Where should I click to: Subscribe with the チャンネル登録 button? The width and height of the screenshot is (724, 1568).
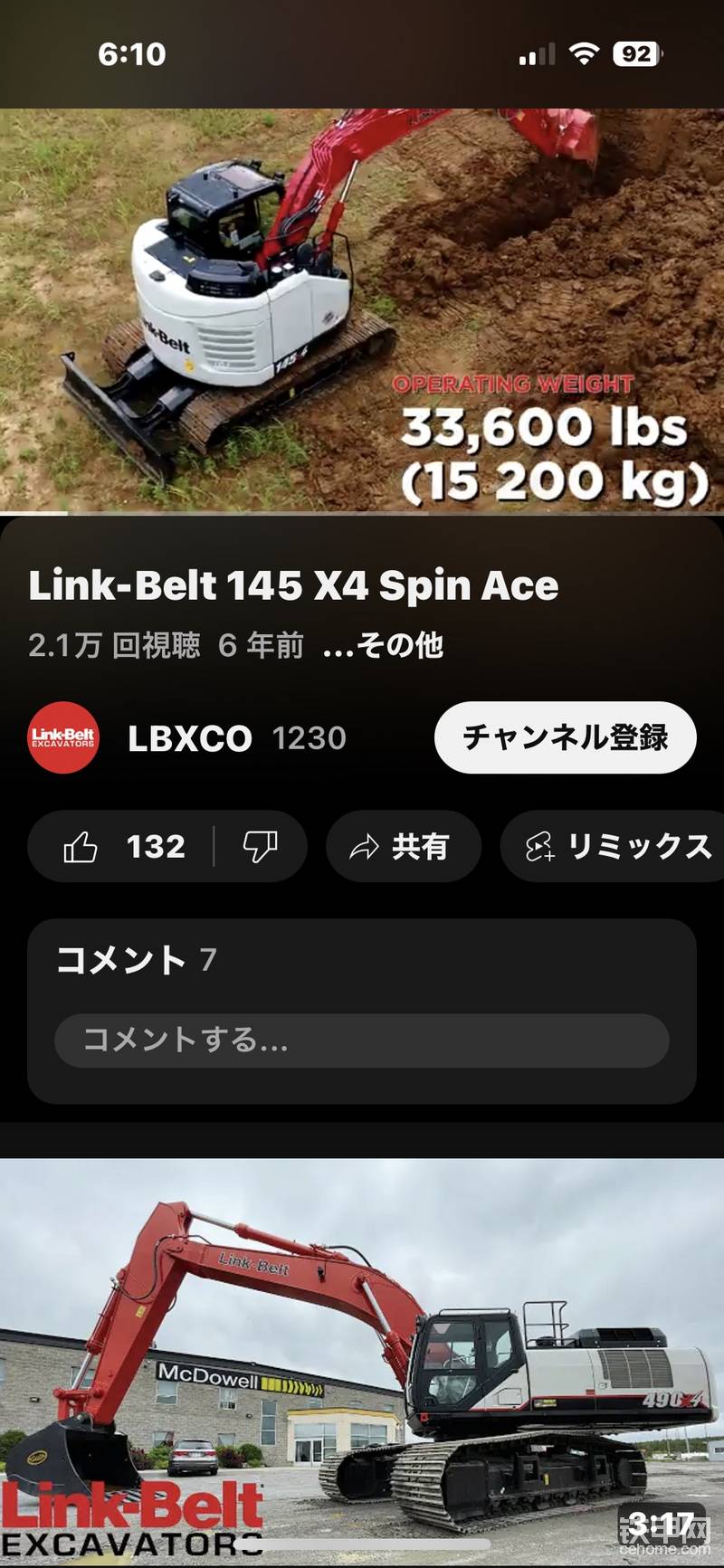565,737
